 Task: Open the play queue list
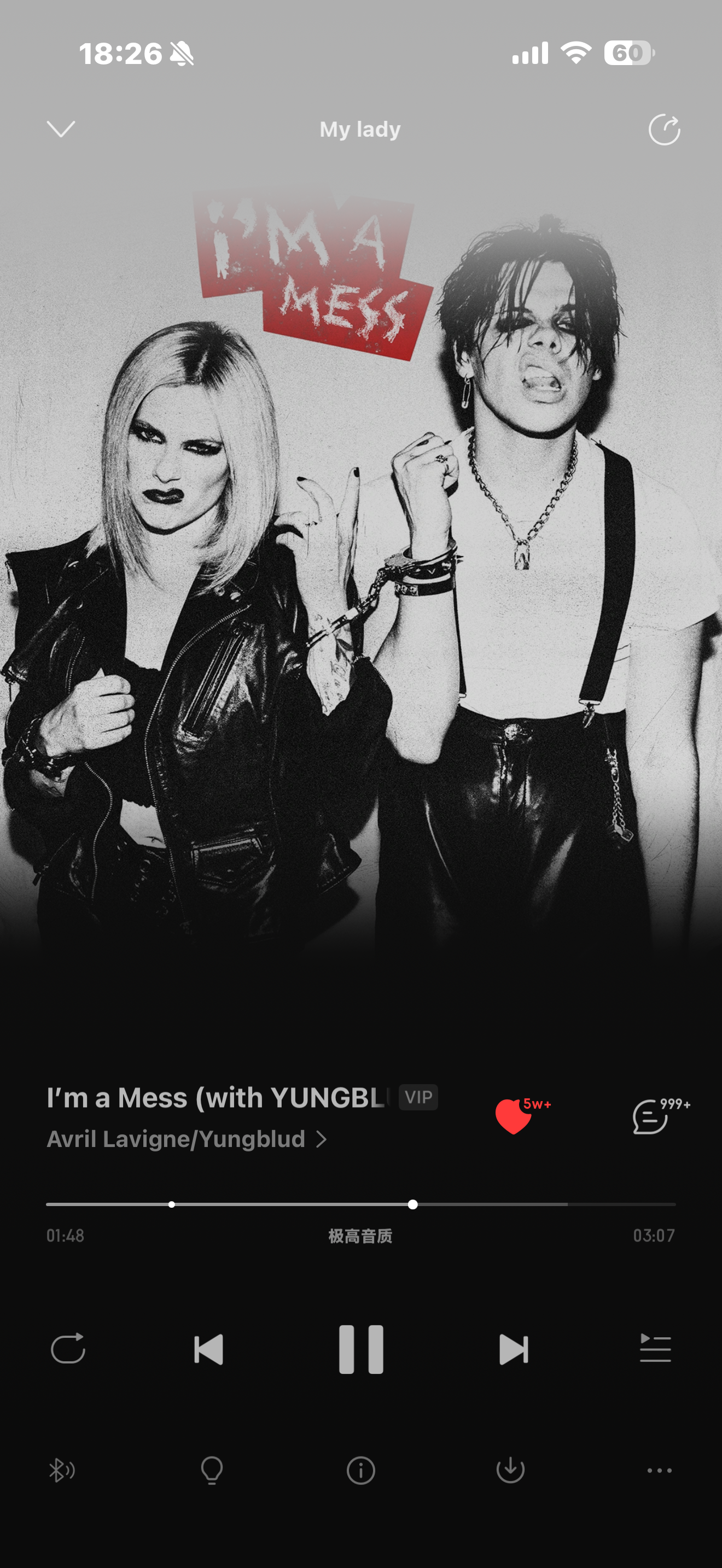655,1348
